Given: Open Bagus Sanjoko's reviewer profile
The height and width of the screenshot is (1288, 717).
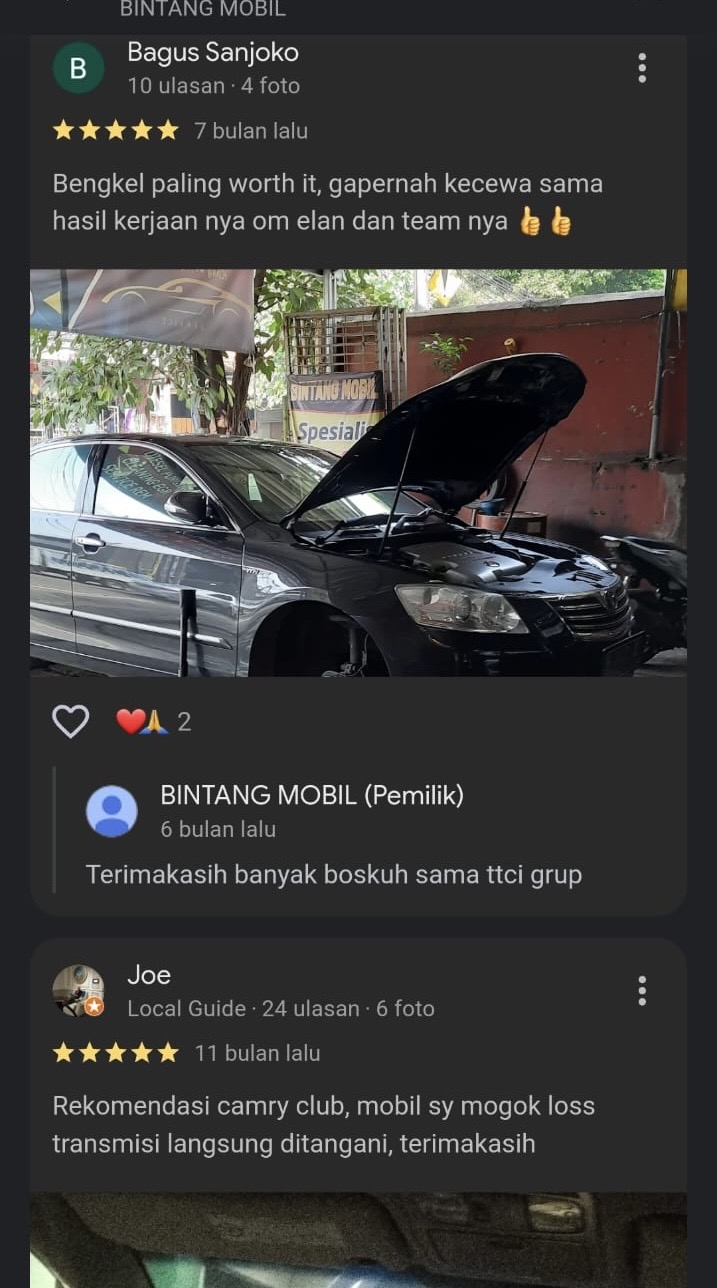Looking at the screenshot, I should click(79, 68).
